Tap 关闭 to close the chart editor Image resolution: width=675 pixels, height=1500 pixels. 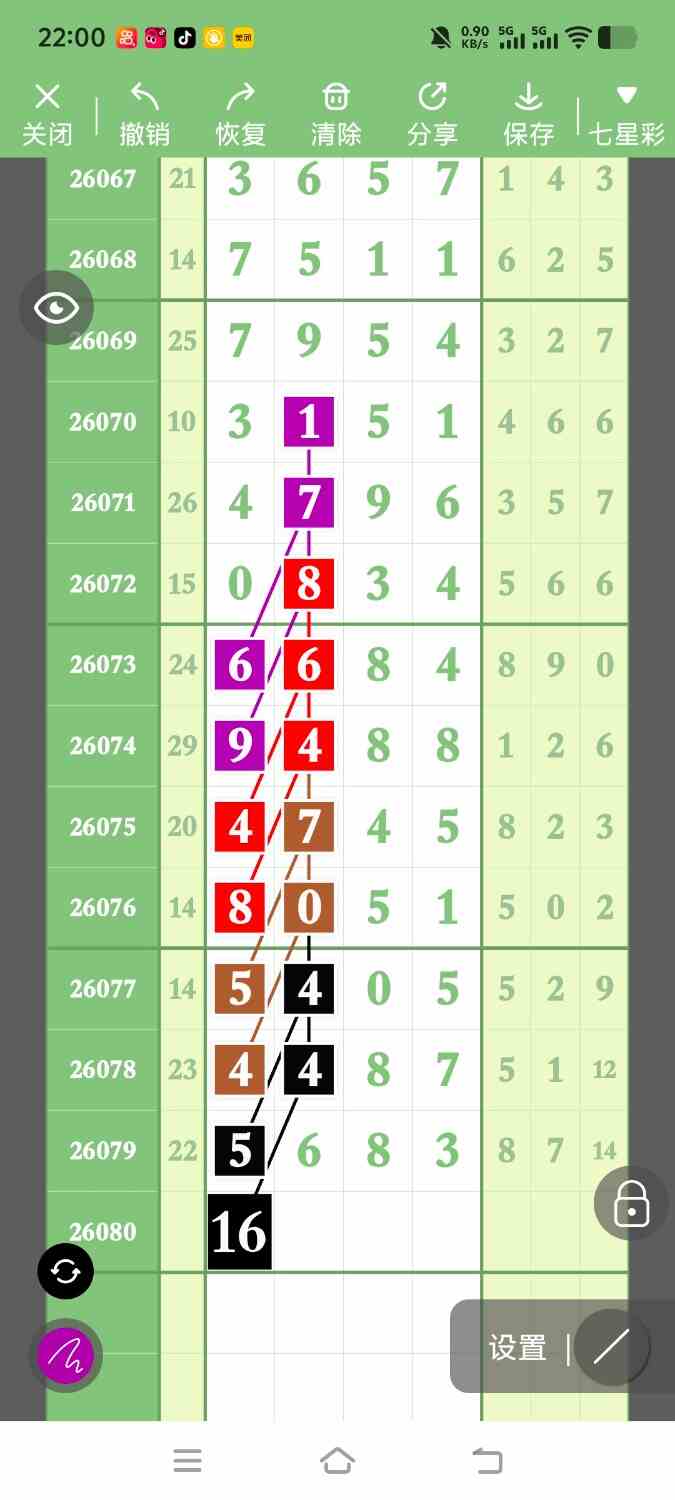(47, 115)
